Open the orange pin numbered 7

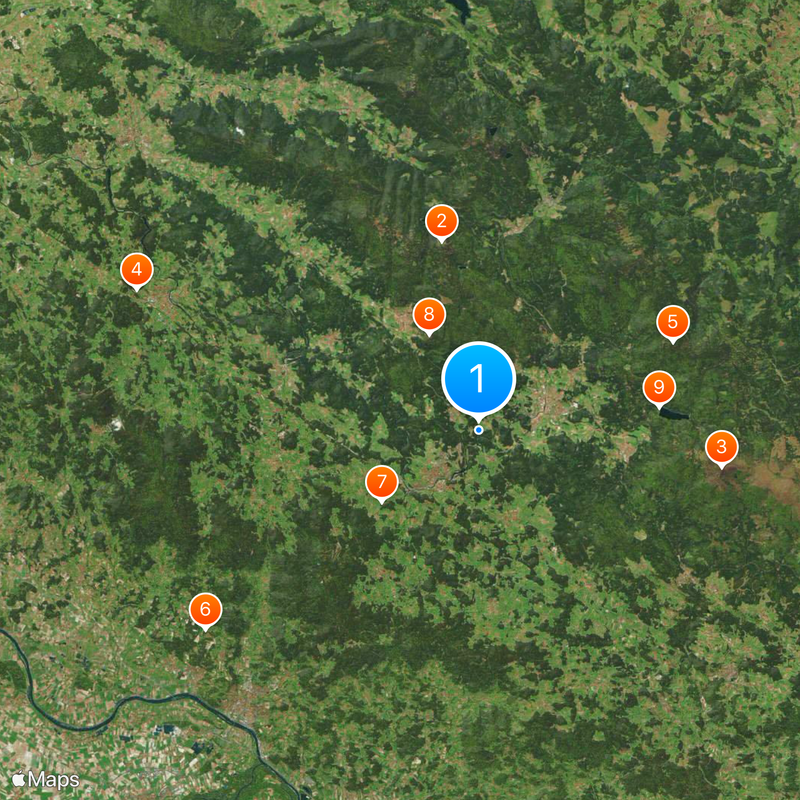click(381, 482)
